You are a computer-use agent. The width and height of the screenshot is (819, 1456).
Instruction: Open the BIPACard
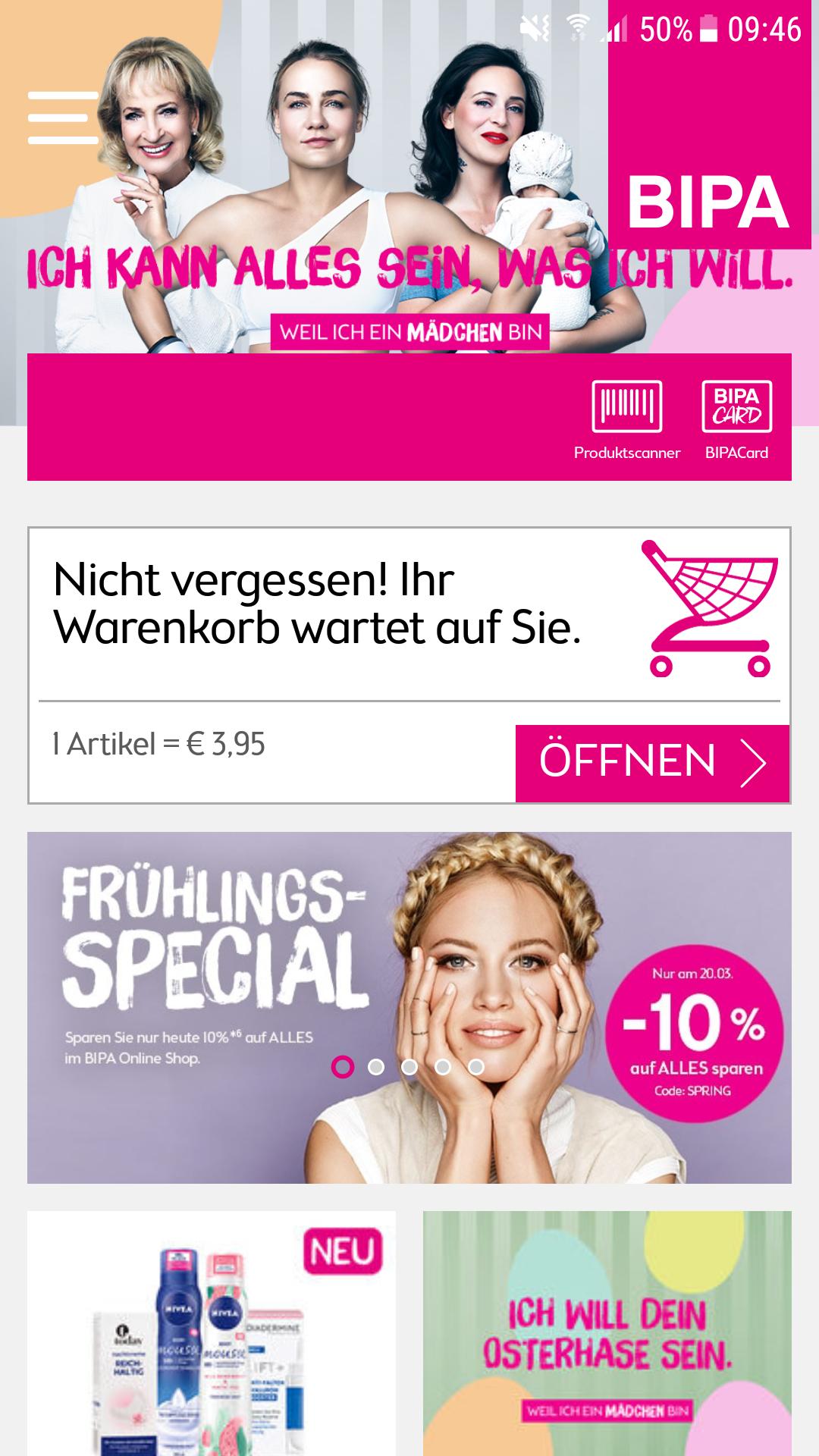736,419
